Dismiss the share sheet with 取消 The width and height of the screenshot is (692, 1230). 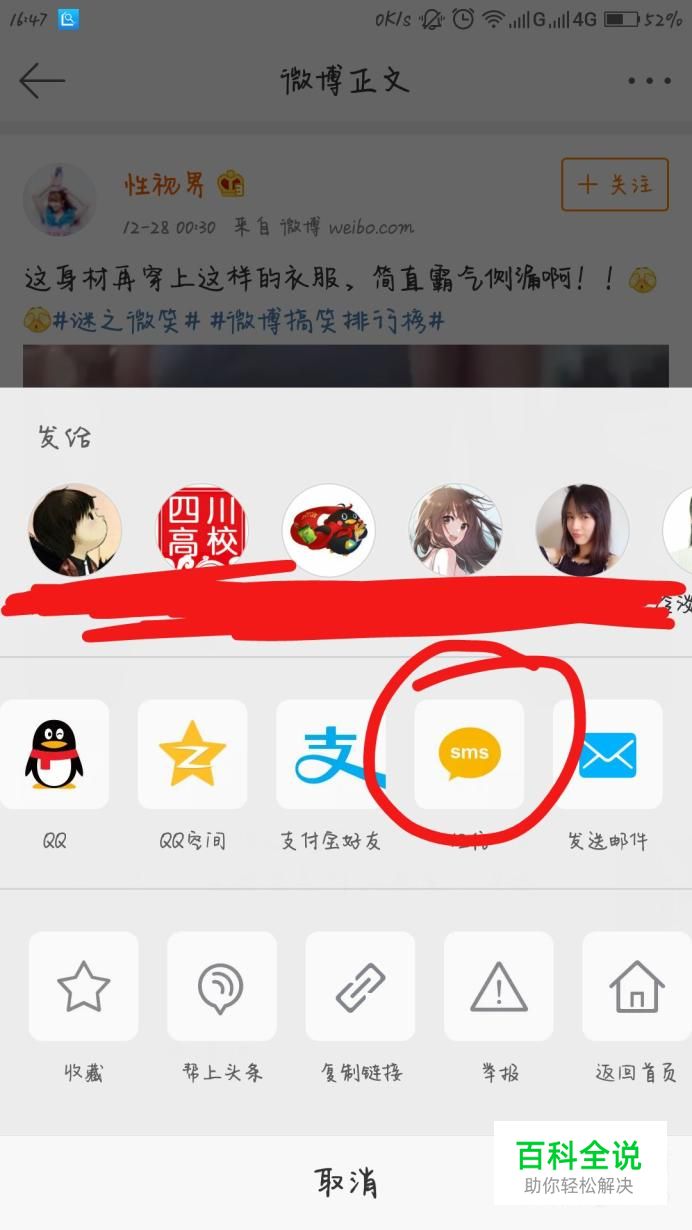pos(346,1183)
